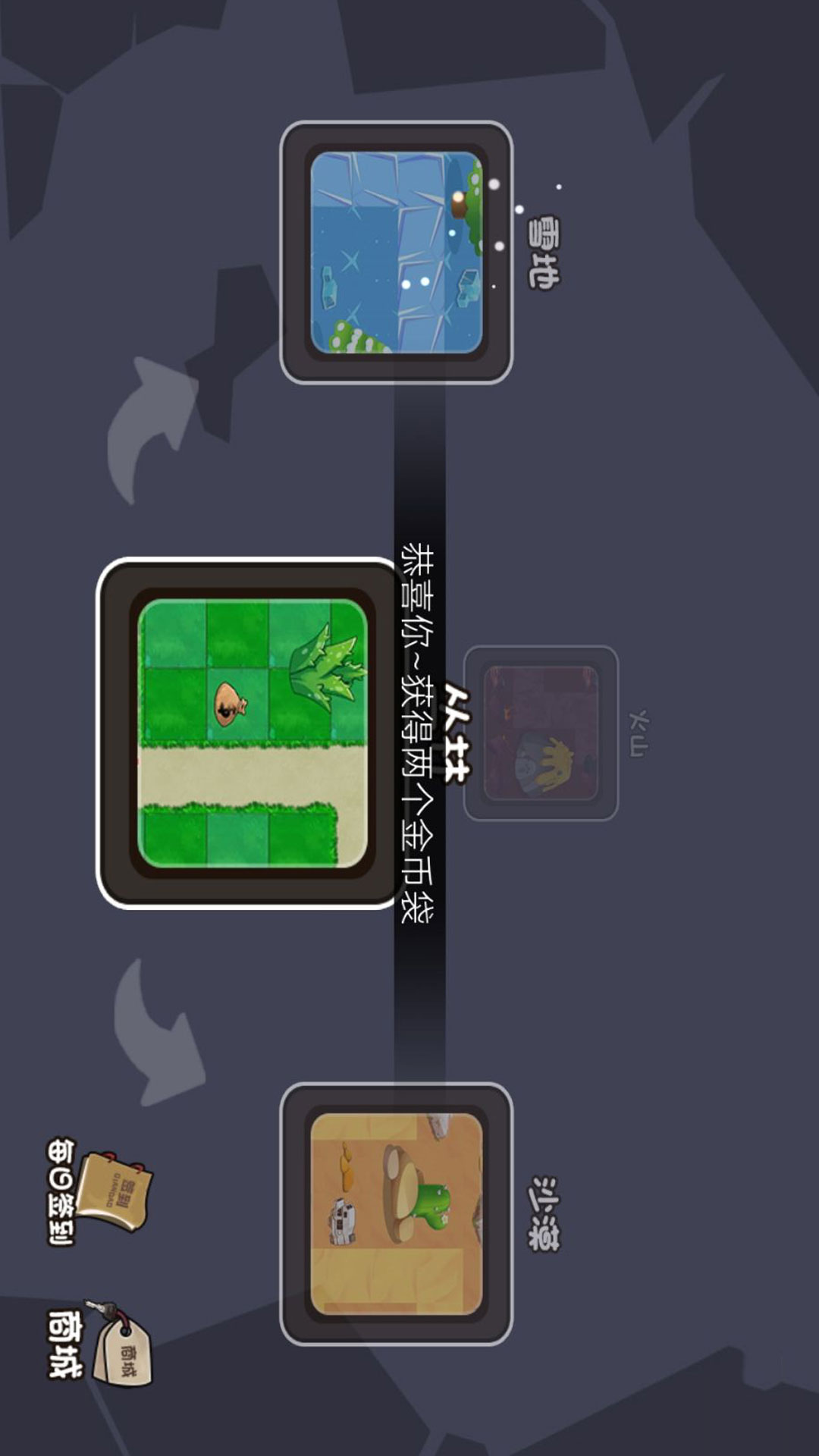This screenshot has height=1456, width=819.
Task: Open the 丛林 jungle level tile
Action: pos(251,733)
